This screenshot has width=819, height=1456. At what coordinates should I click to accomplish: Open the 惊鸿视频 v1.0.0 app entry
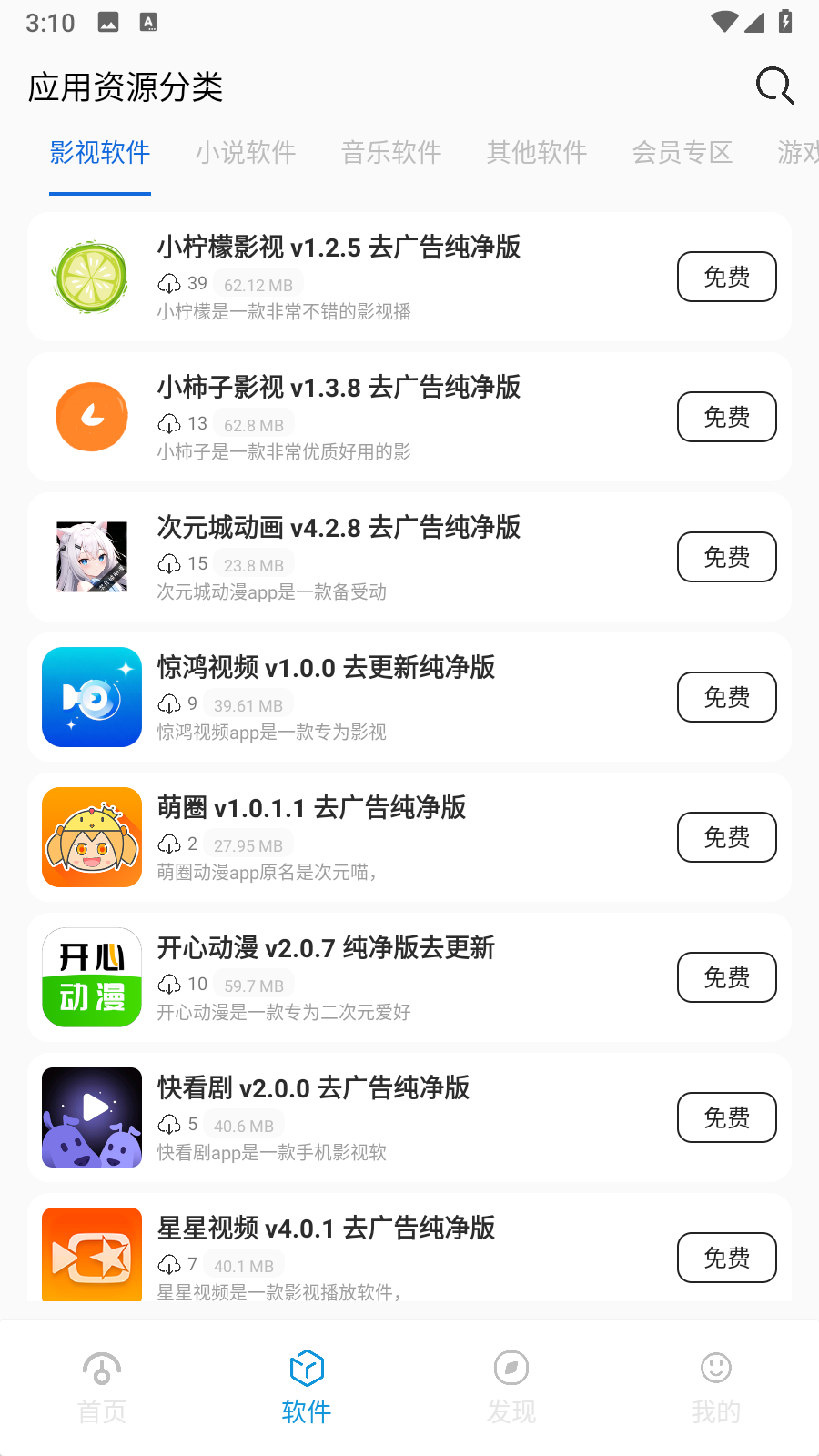tap(409, 697)
